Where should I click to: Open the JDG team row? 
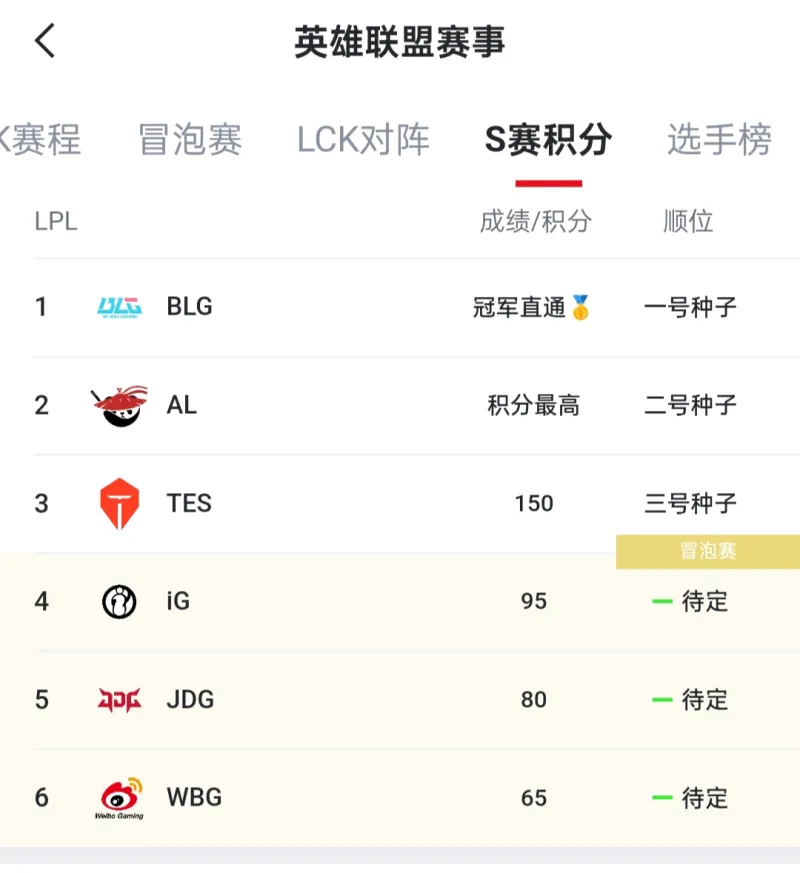(x=400, y=699)
